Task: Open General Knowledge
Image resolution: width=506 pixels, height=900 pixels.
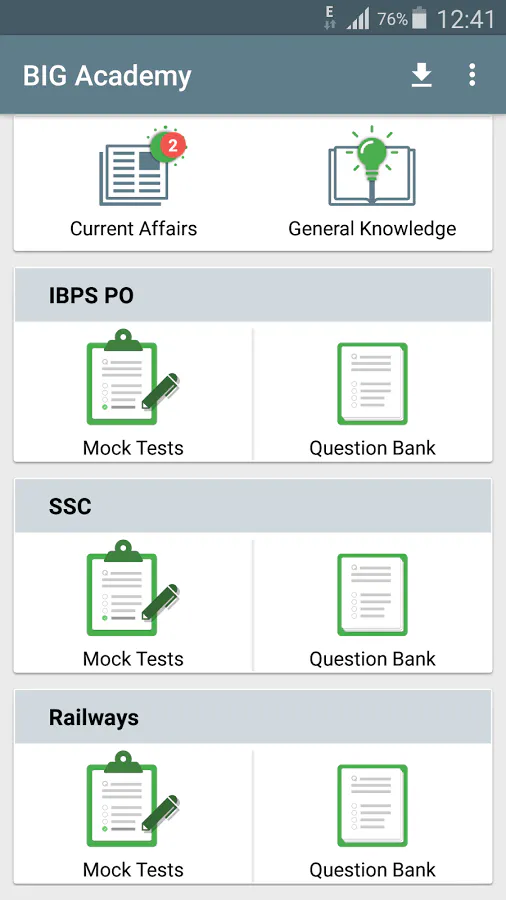Action: click(372, 185)
